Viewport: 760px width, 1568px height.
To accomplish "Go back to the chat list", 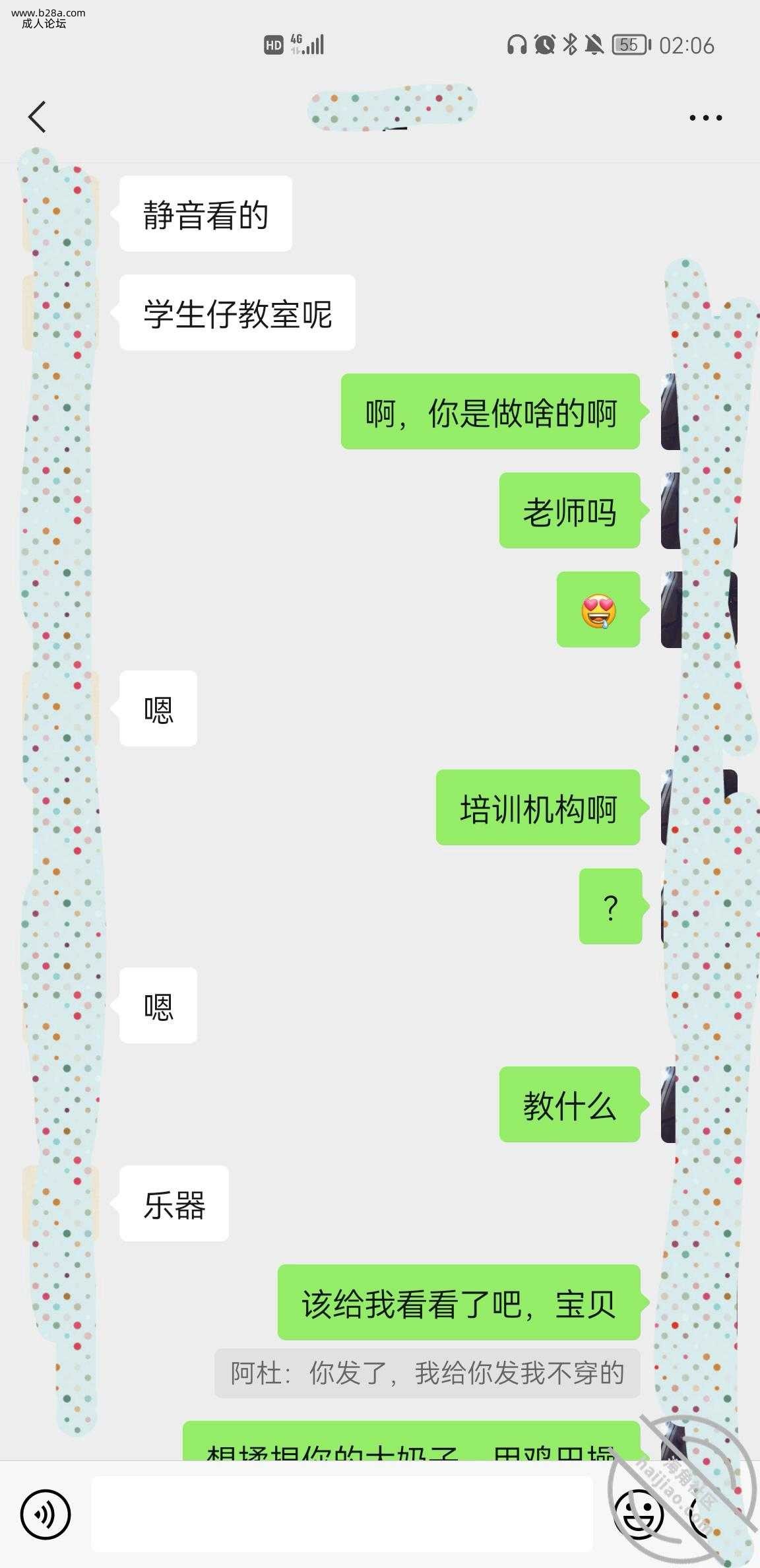I will tap(38, 117).
